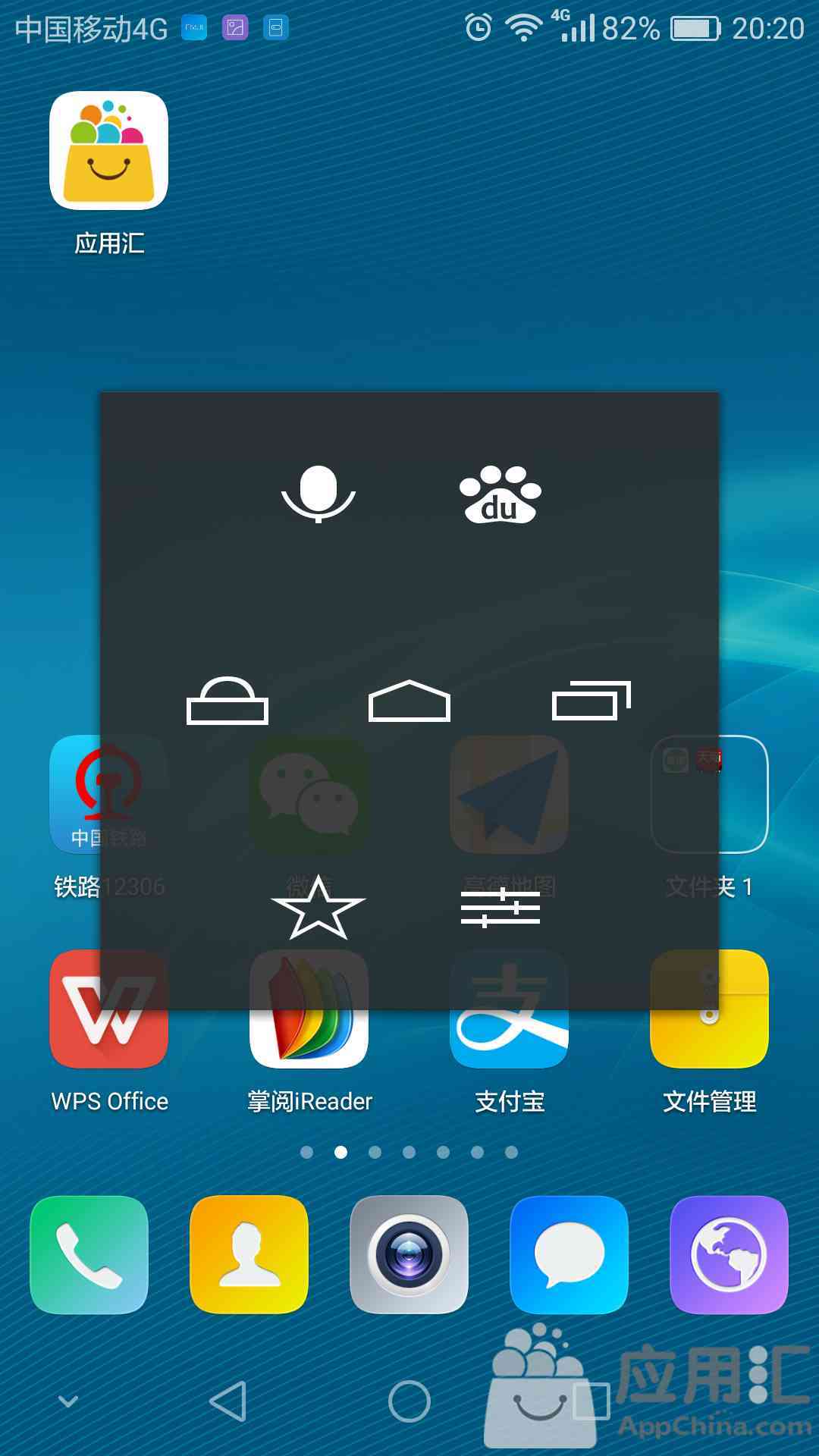The width and height of the screenshot is (819, 1456).
Task: Launch the browser globe app
Action: coord(730,1255)
